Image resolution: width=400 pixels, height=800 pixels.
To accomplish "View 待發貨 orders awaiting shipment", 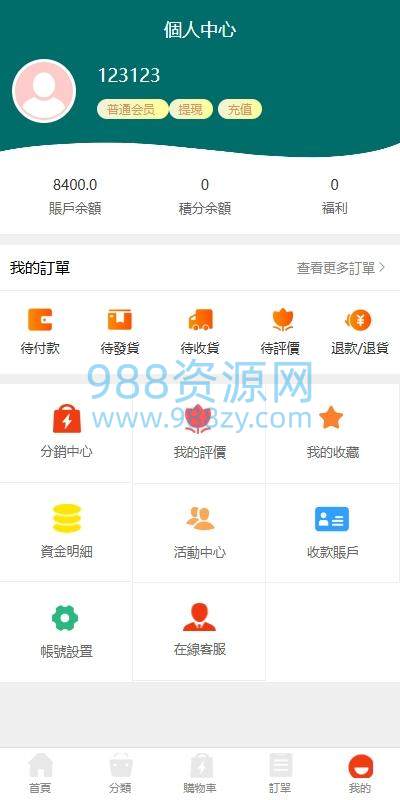I will [120, 332].
